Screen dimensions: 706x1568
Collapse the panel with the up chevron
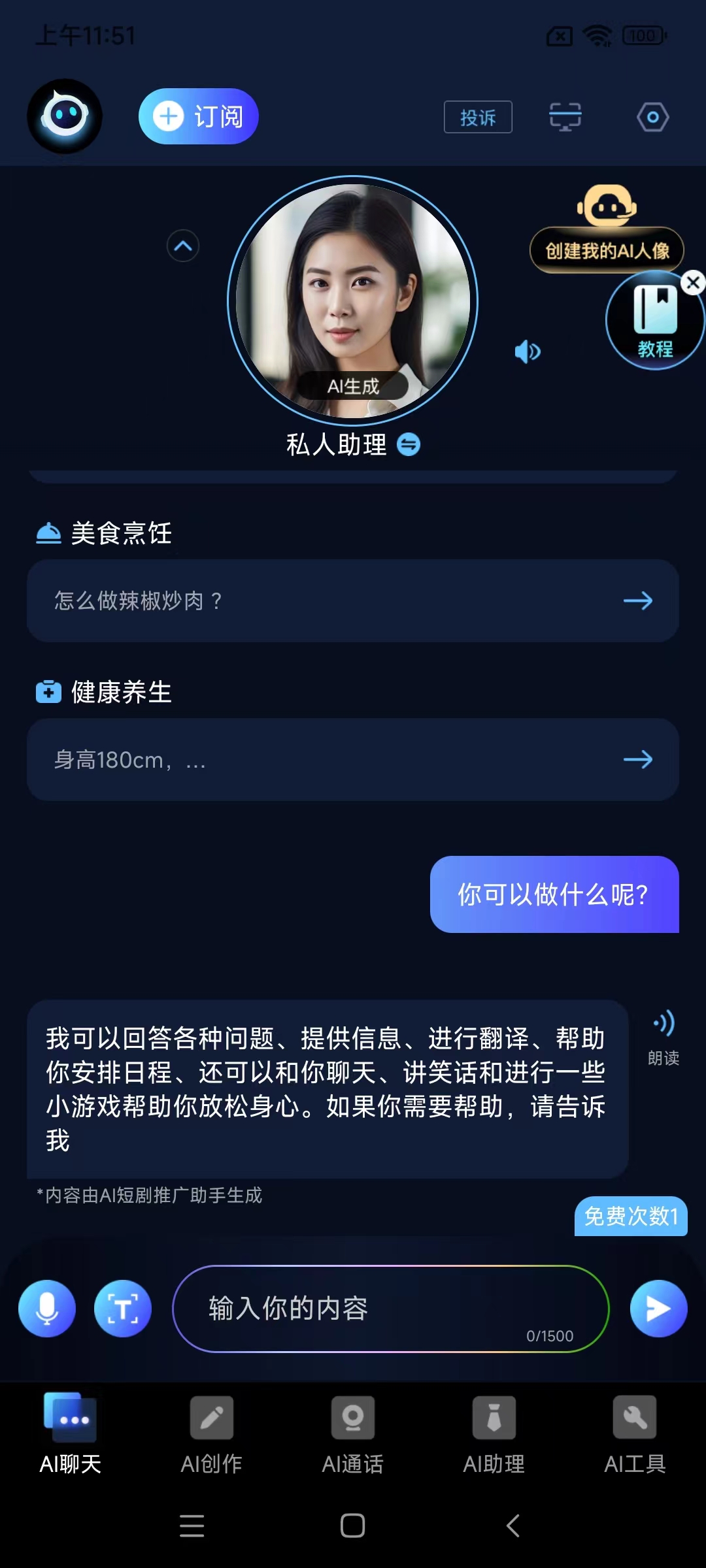click(x=183, y=246)
